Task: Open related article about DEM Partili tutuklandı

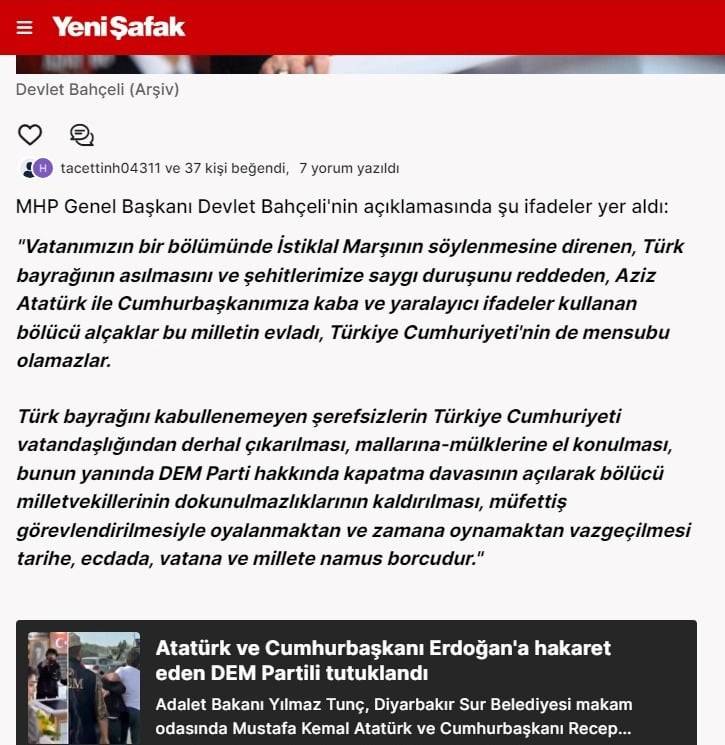Action: click(383, 660)
